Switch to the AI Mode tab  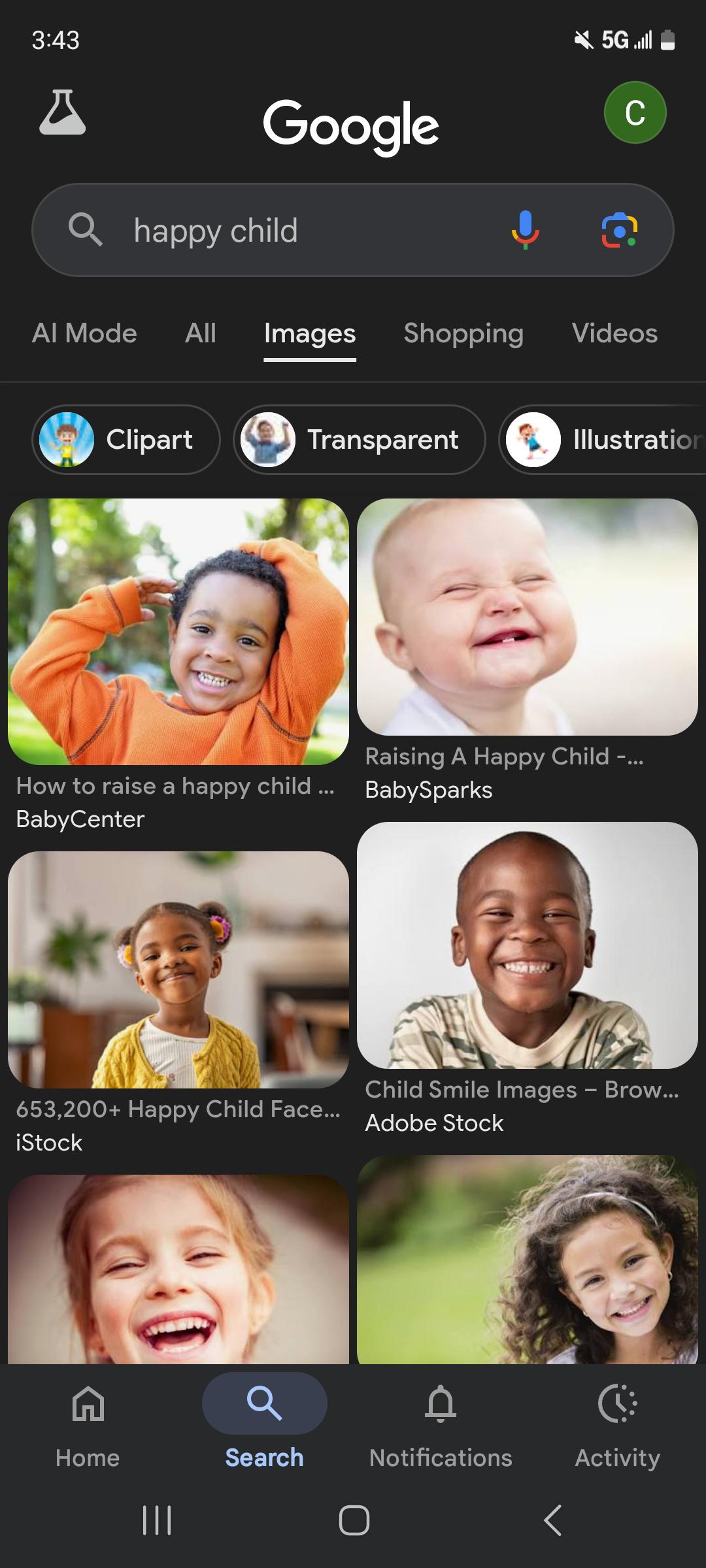pyautogui.click(x=84, y=334)
